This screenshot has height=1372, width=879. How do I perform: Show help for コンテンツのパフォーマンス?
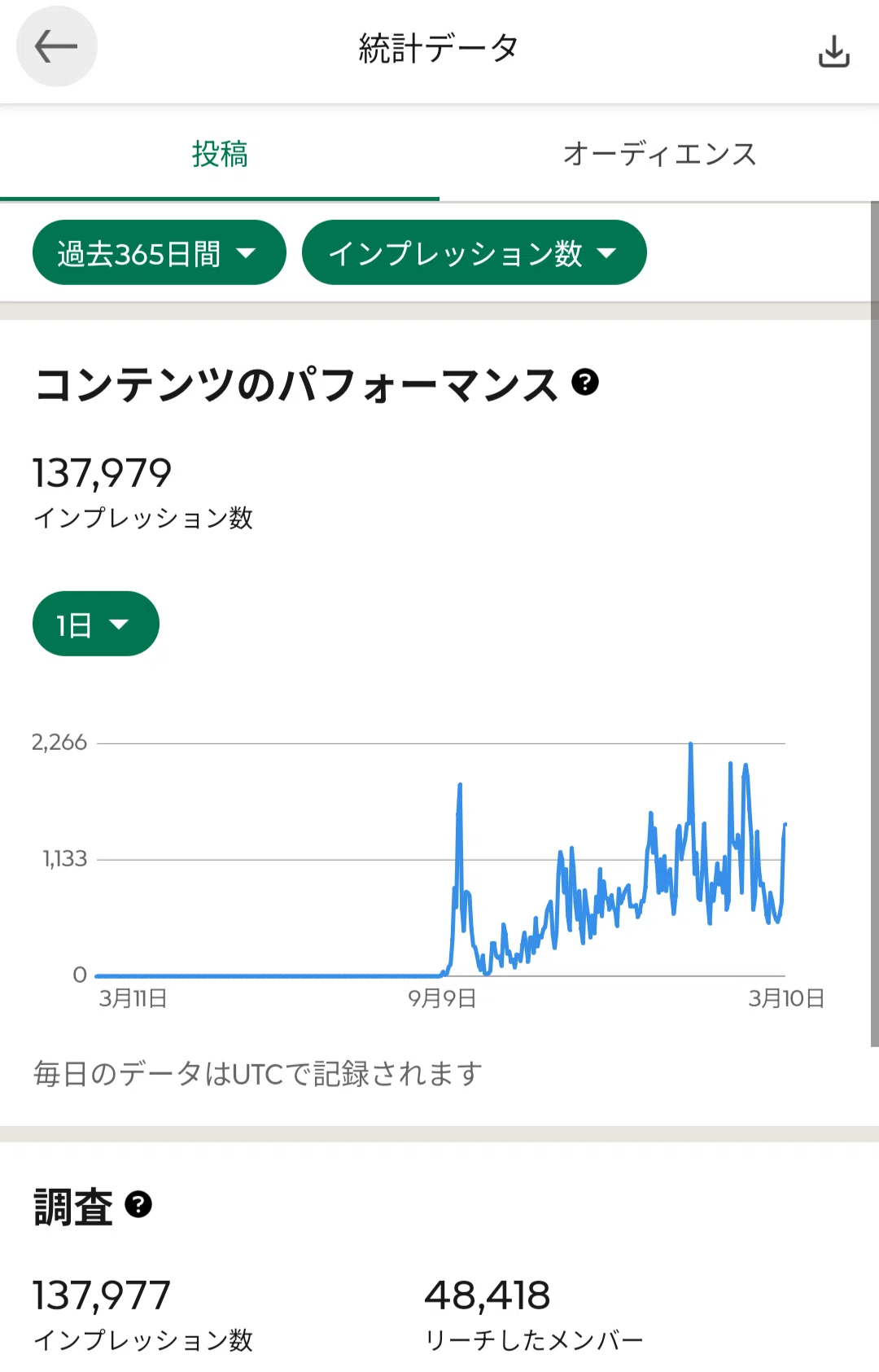tap(585, 381)
